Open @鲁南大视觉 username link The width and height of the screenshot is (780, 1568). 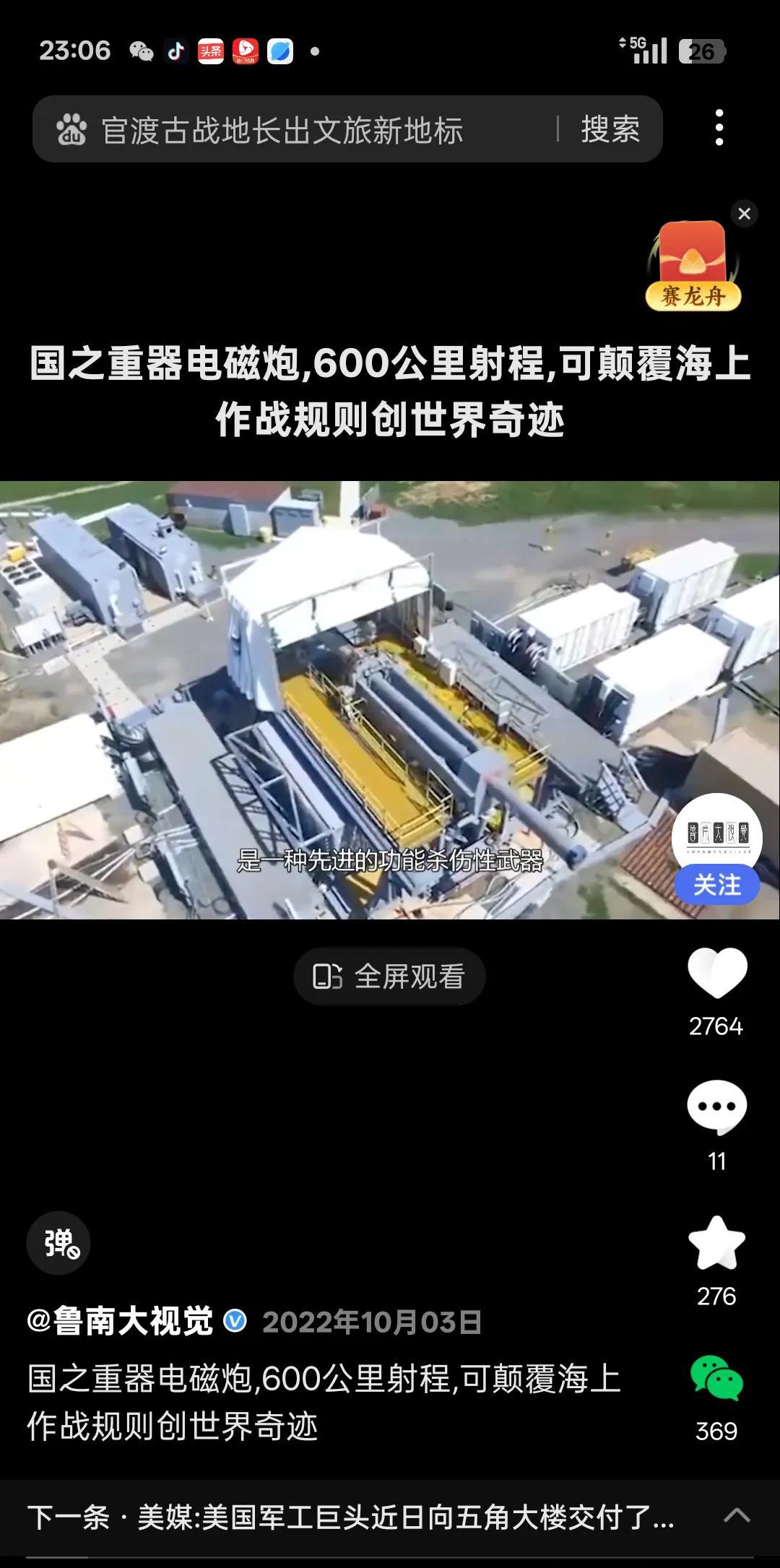click(120, 1322)
